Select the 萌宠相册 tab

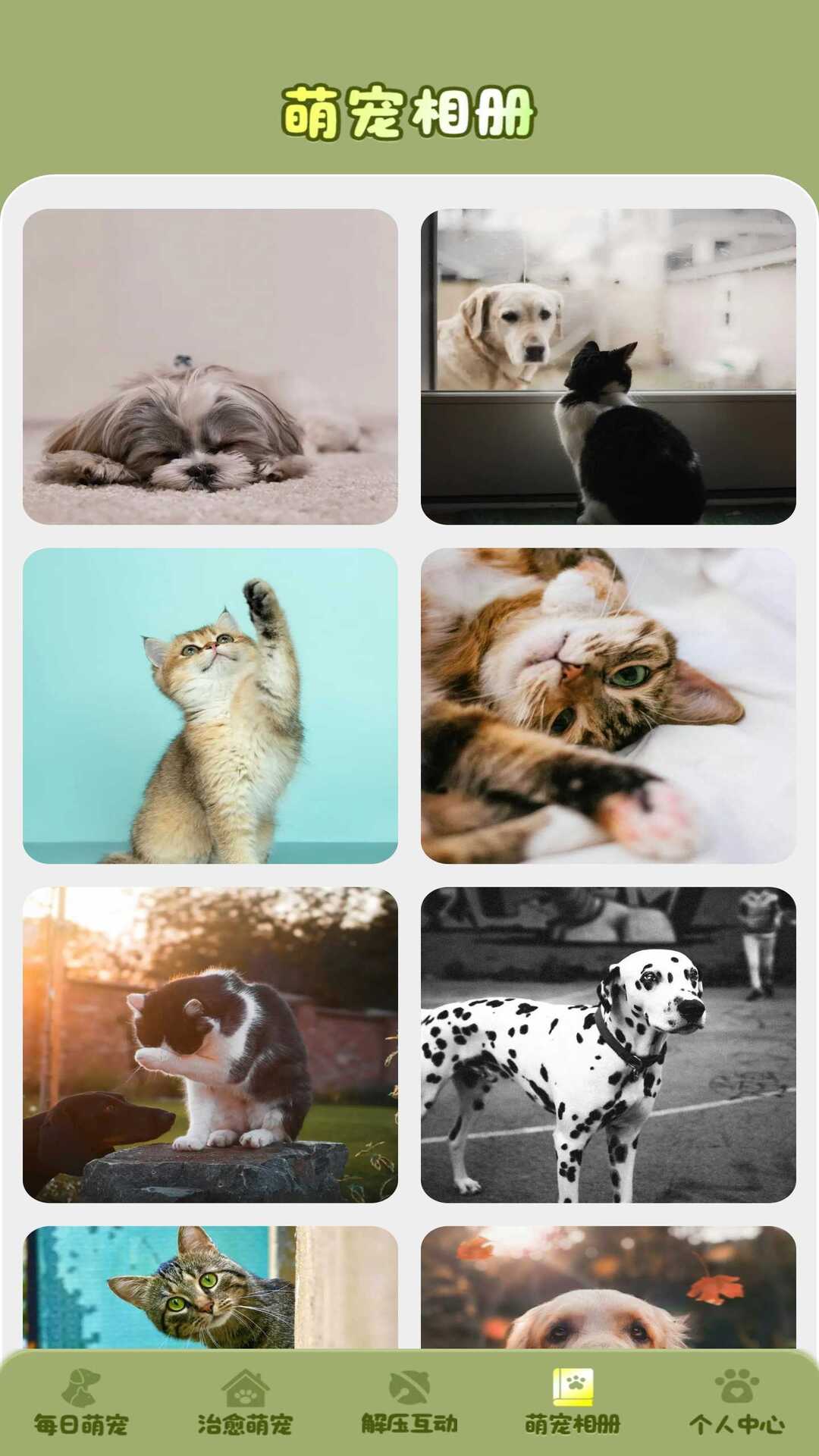click(573, 1403)
